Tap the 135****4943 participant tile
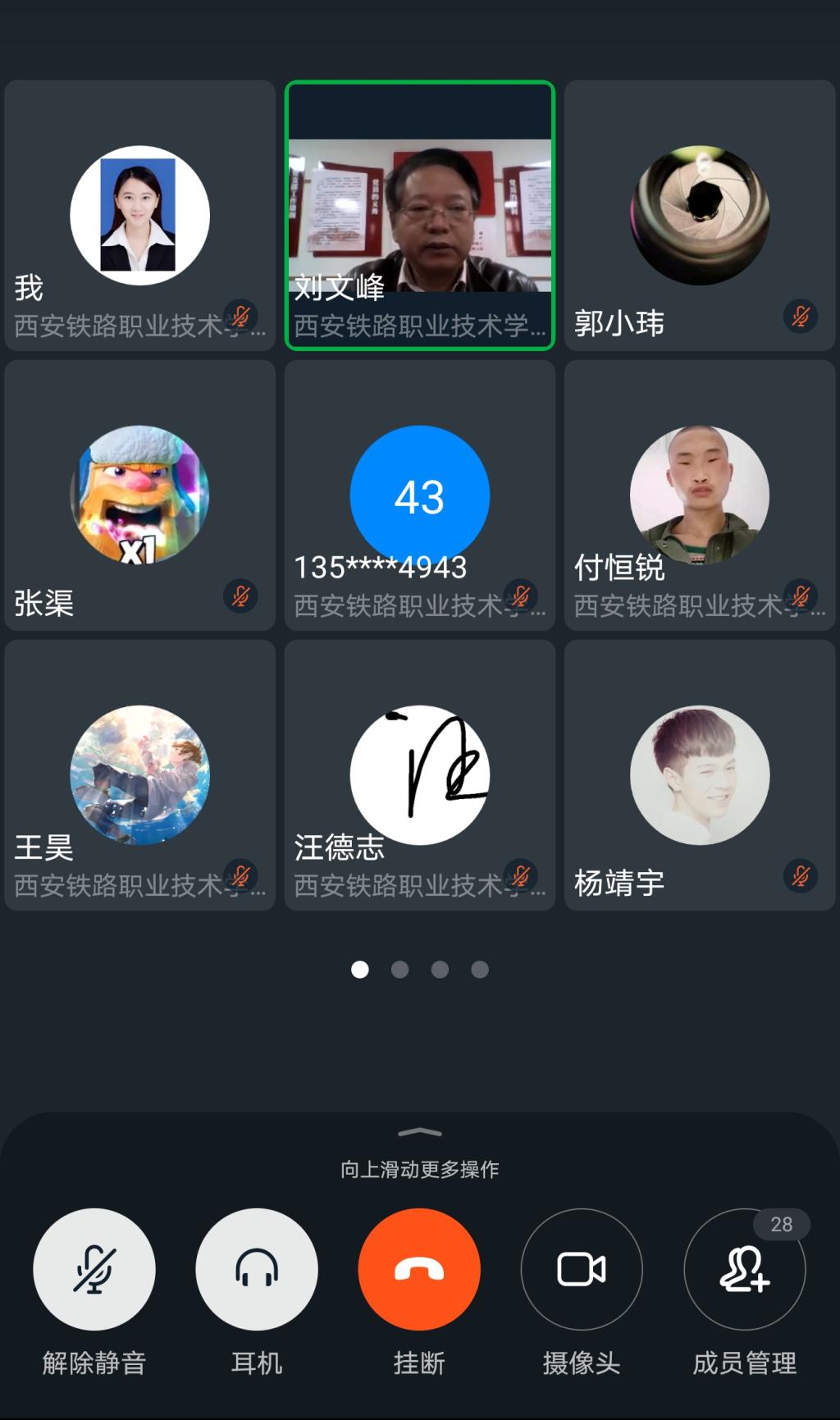Screen dimensions: 840x1420 [419, 495]
